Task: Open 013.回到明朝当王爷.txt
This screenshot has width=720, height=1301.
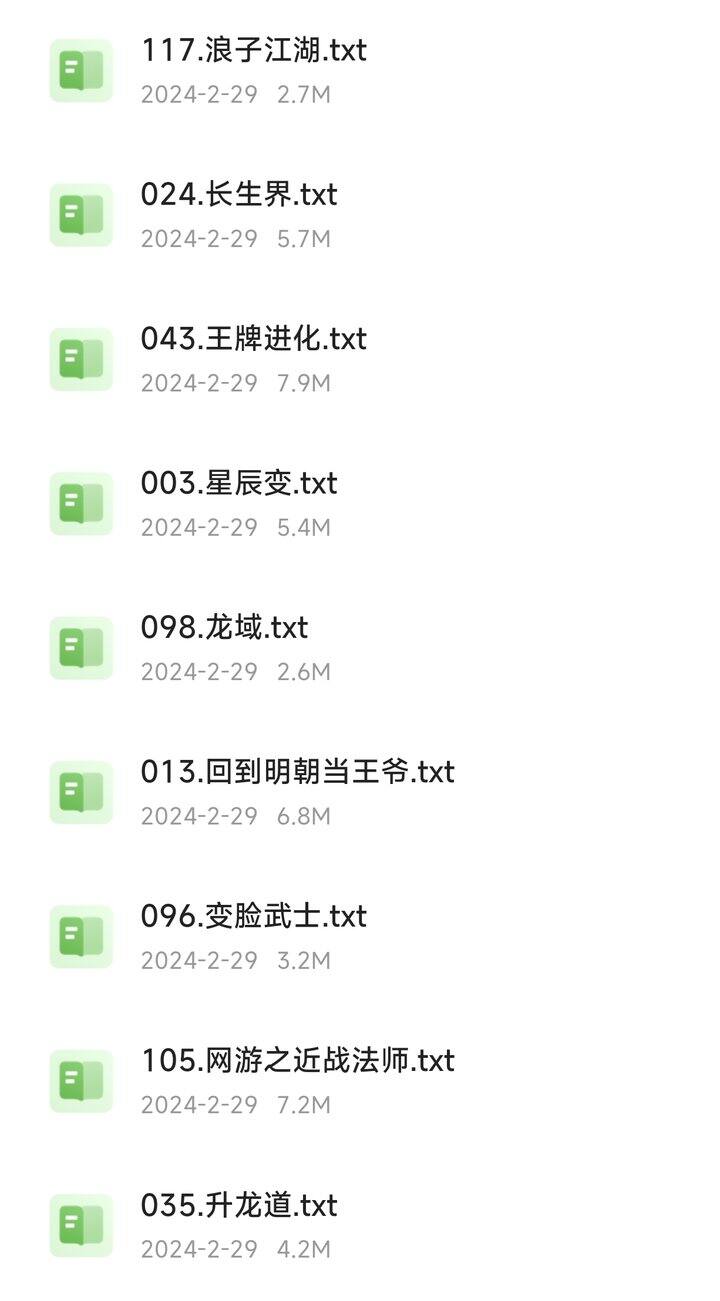Action: click(360, 792)
